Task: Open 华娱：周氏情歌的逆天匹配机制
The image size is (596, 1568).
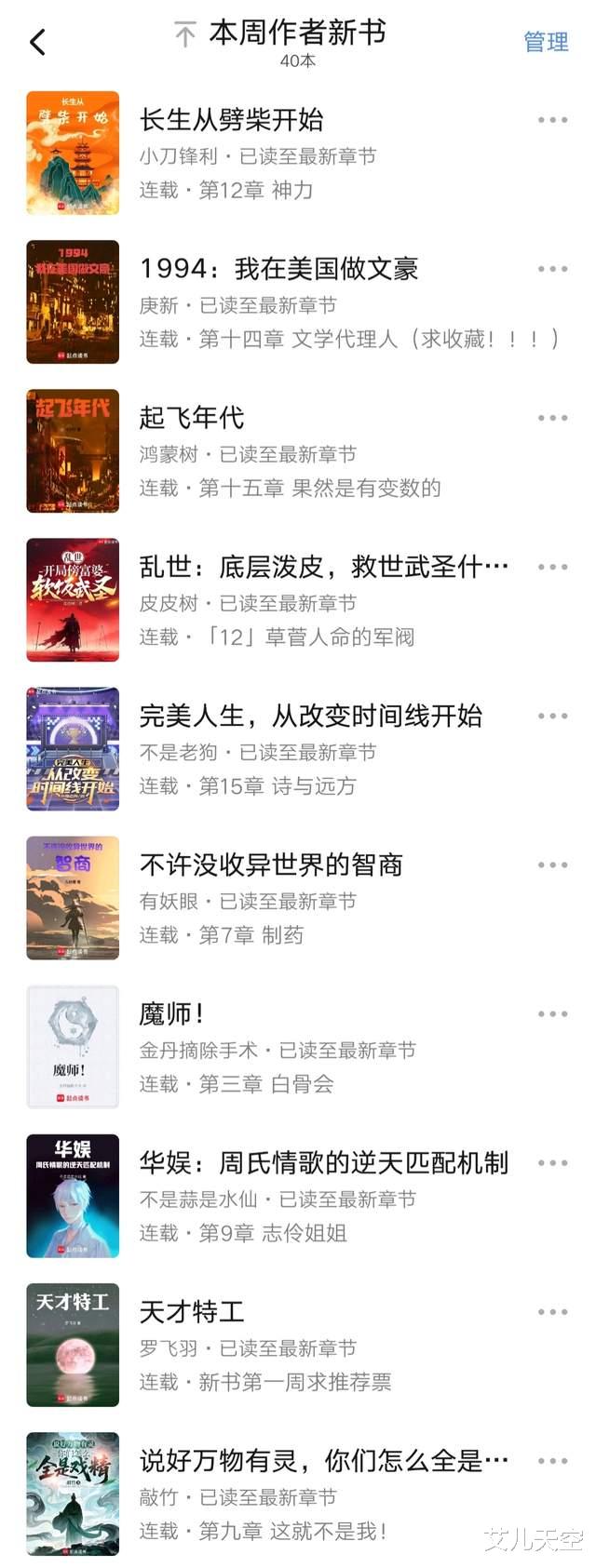Action: 323,1162
